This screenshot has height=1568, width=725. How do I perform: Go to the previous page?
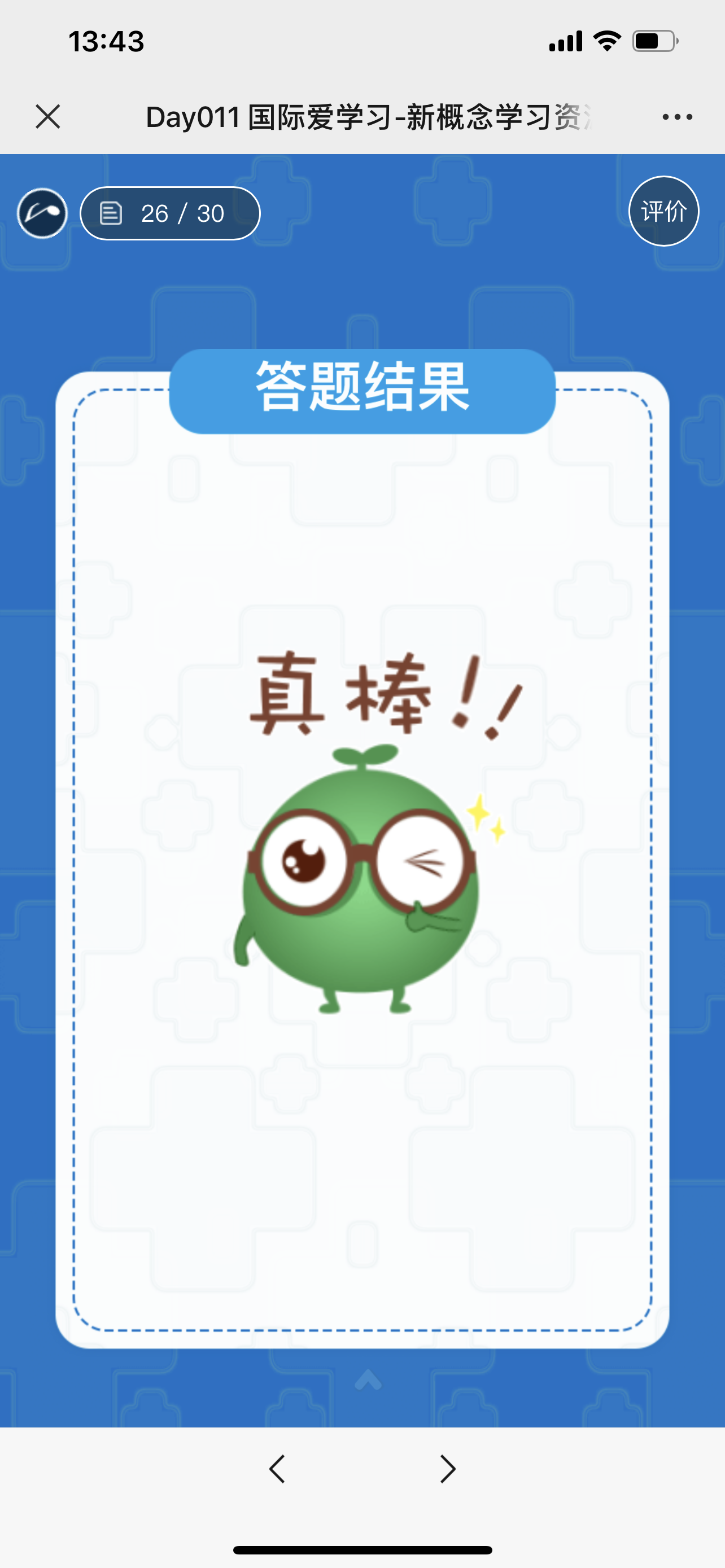[x=277, y=1469]
